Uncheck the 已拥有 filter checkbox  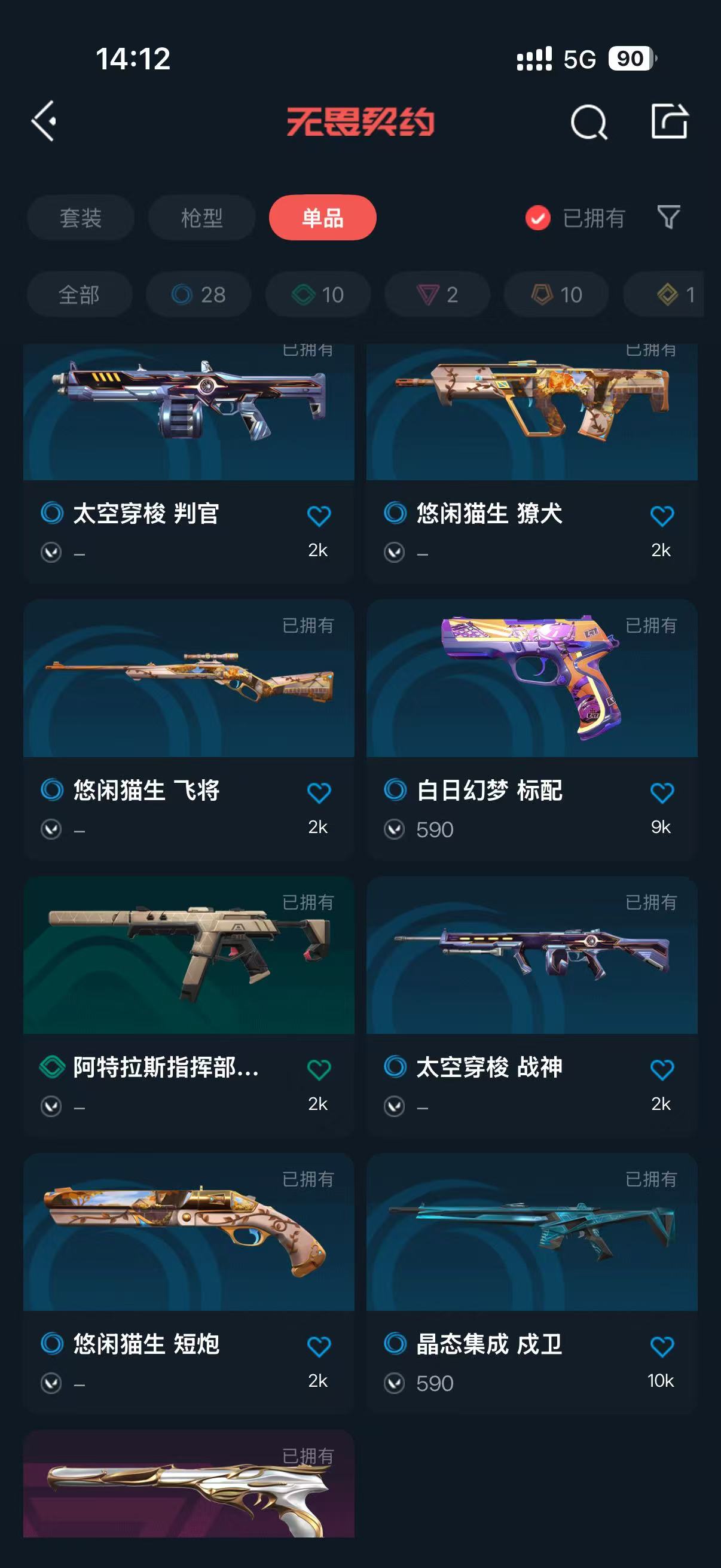[x=538, y=218]
